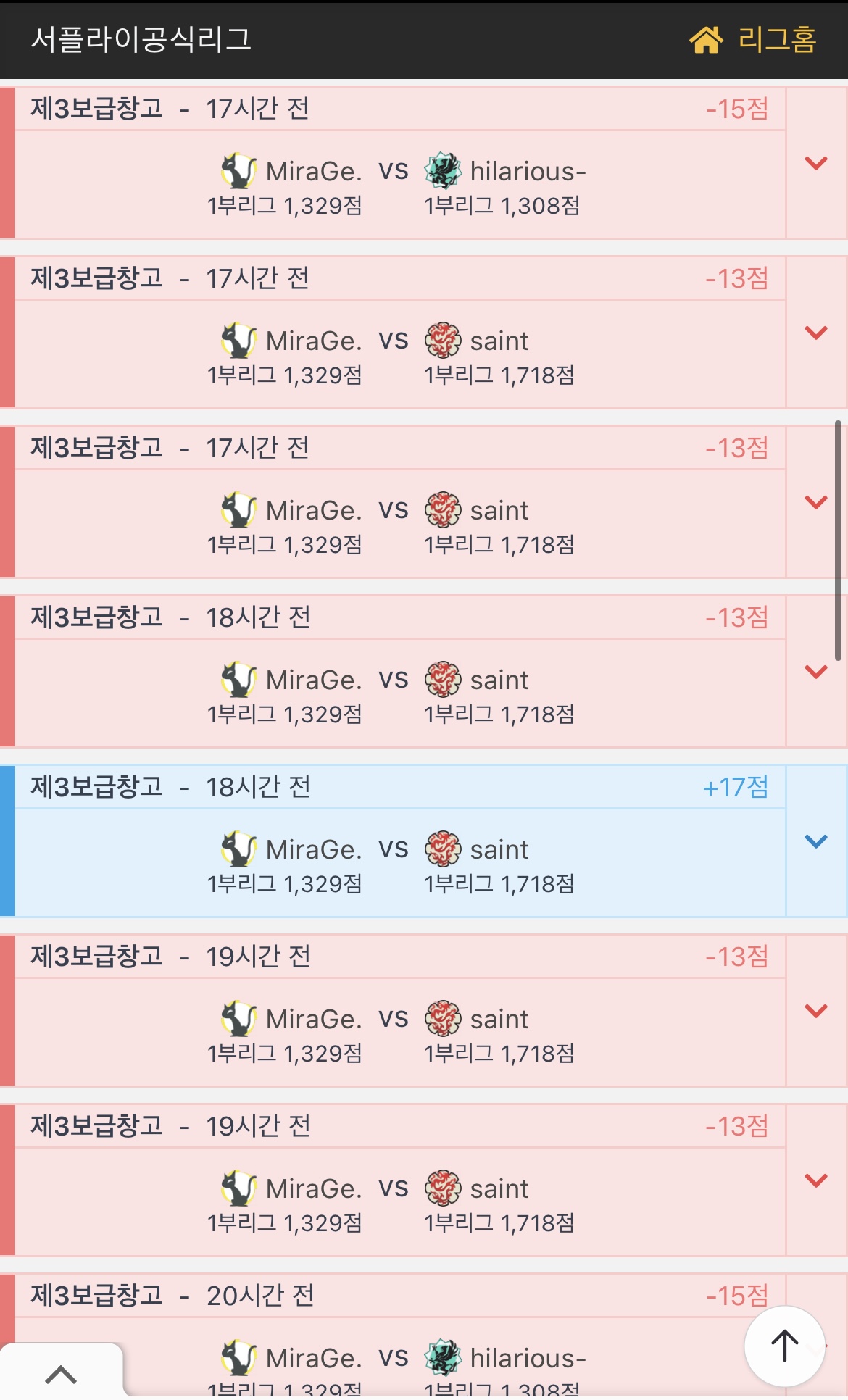The image size is (848, 1400).
Task: Go to 리그홈 league home
Action: (x=752, y=40)
